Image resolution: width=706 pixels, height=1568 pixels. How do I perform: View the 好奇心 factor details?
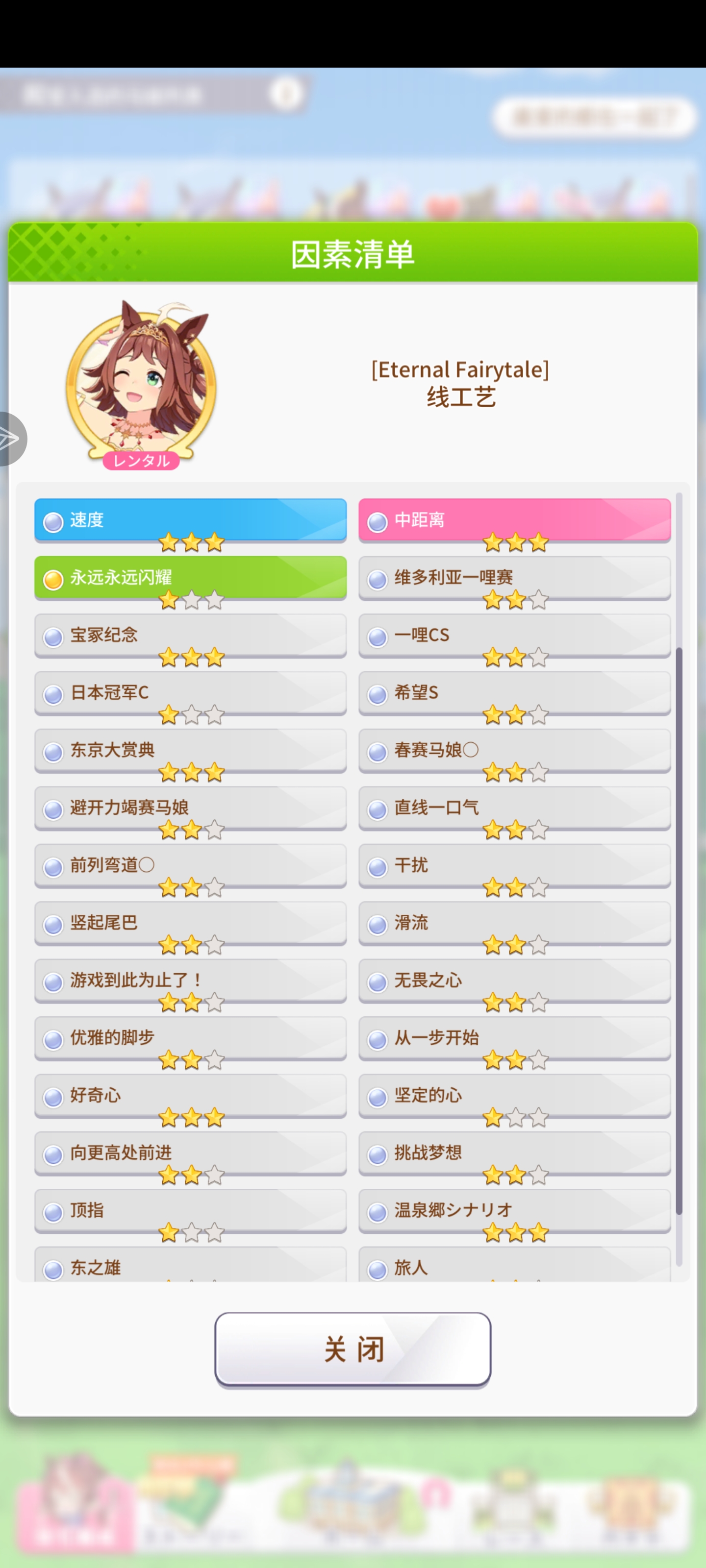pyautogui.click(x=190, y=1095)
